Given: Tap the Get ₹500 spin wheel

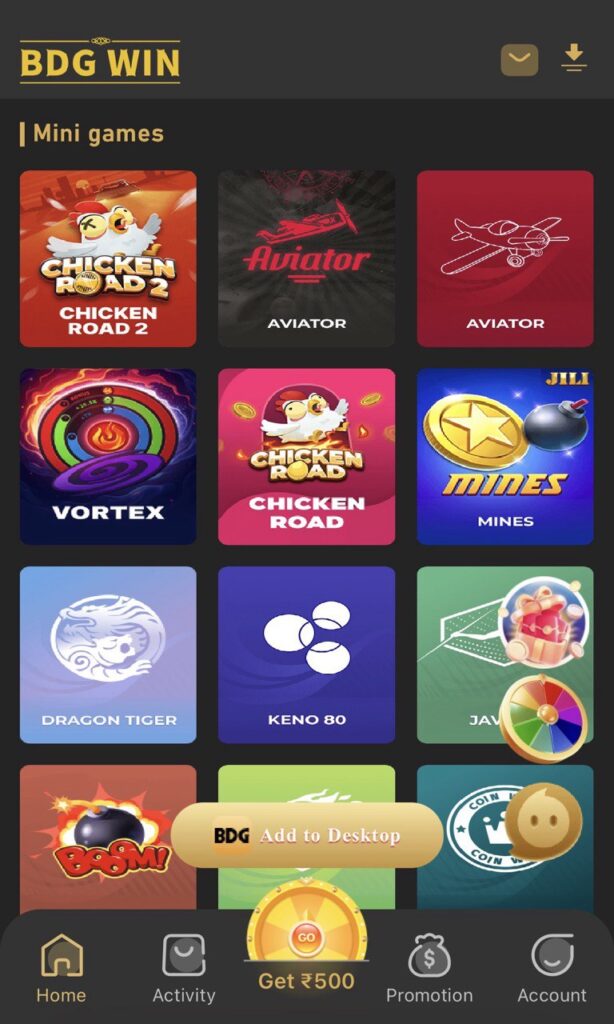Looking at the screenshot, I should (x=306, y=950).
